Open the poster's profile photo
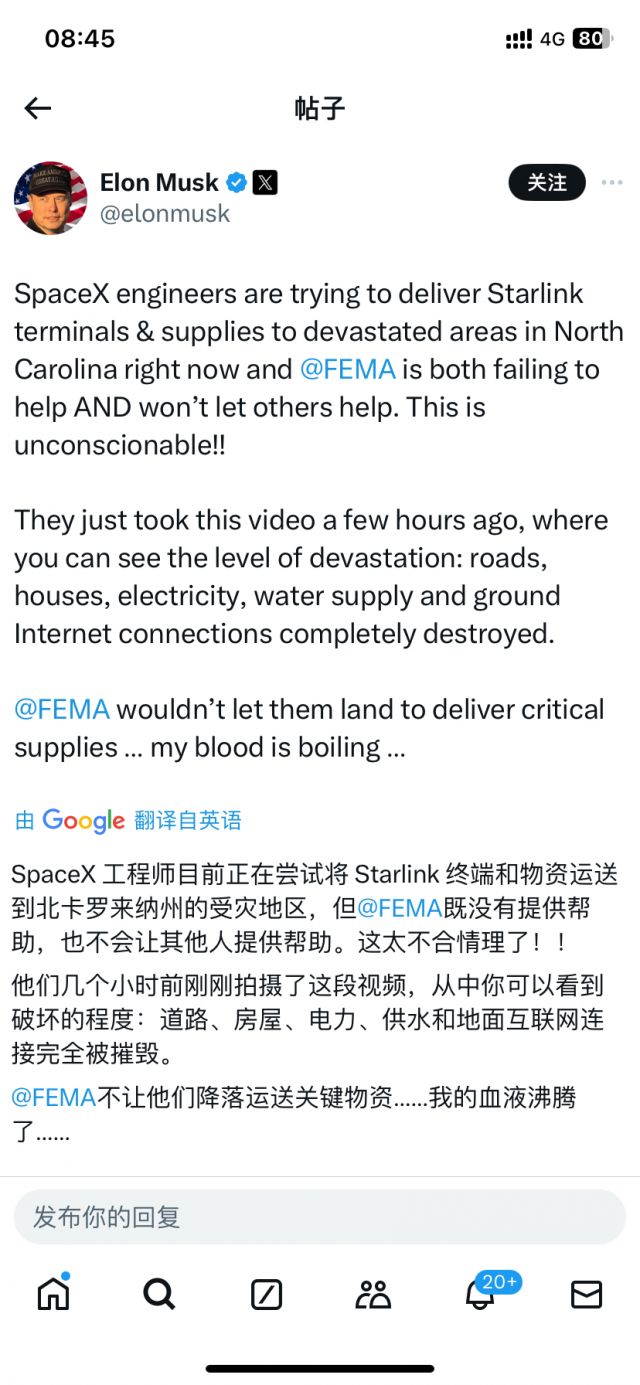 pos(50,197)
